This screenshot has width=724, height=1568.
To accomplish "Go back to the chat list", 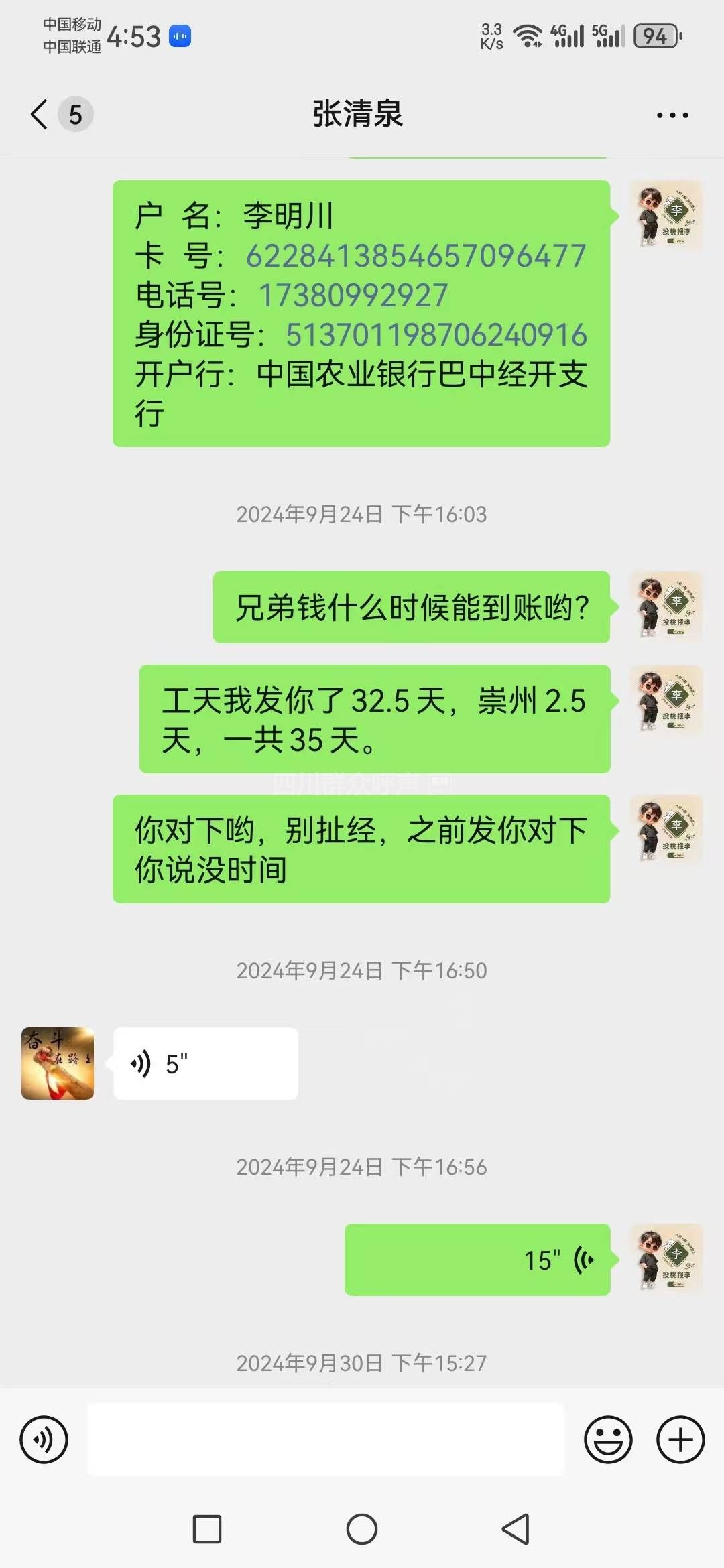I will tap(40, 114).
